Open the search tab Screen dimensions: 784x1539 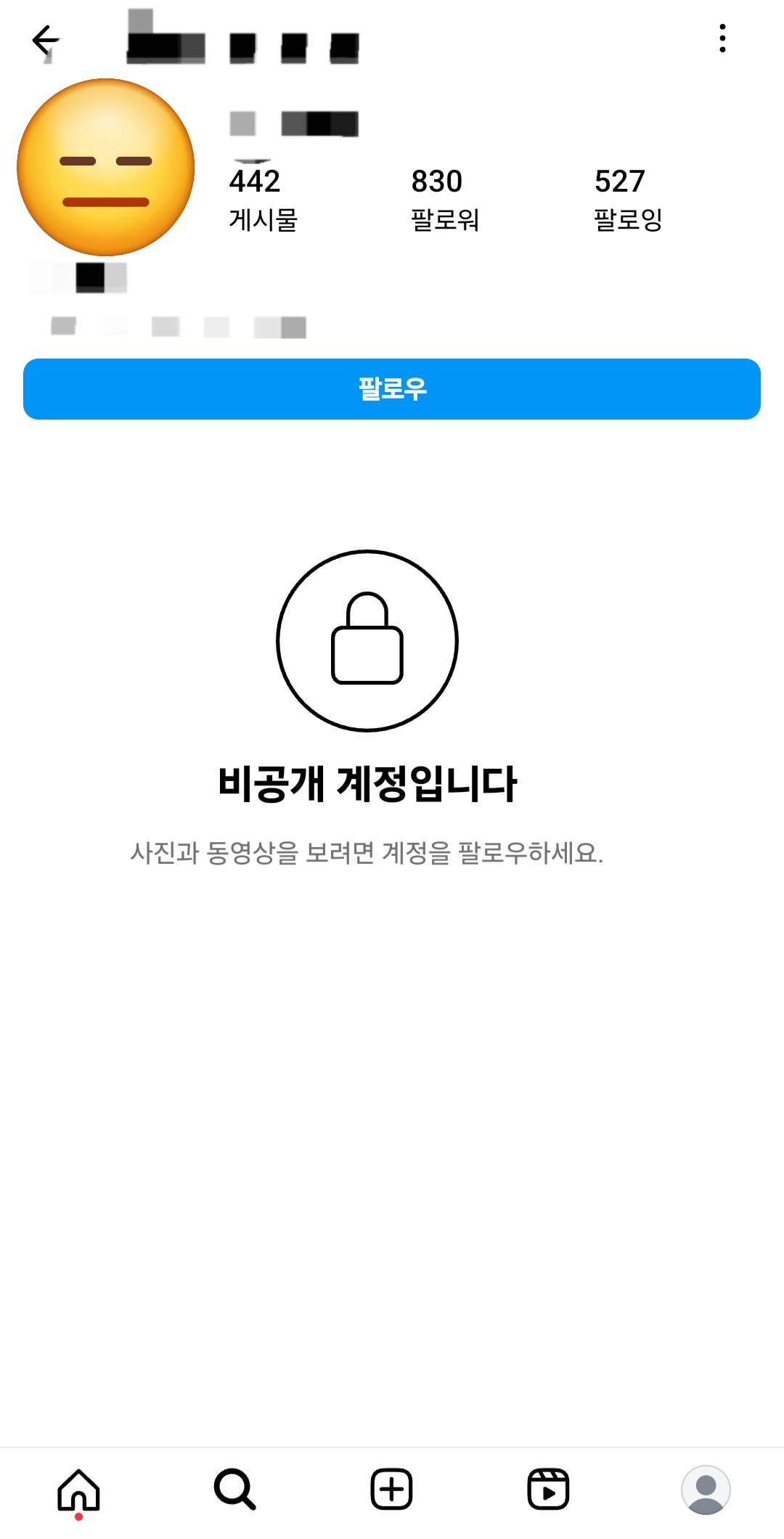pos(234,1490)
